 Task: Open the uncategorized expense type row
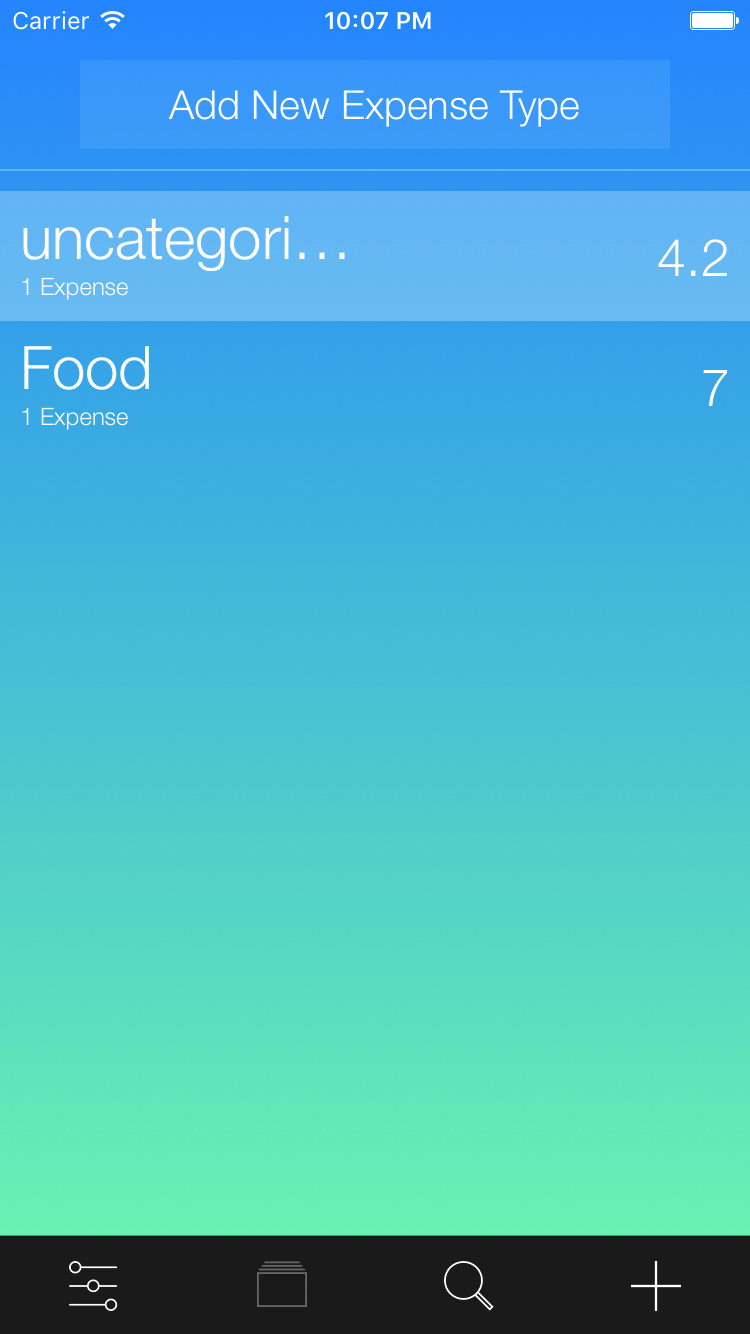375,256
